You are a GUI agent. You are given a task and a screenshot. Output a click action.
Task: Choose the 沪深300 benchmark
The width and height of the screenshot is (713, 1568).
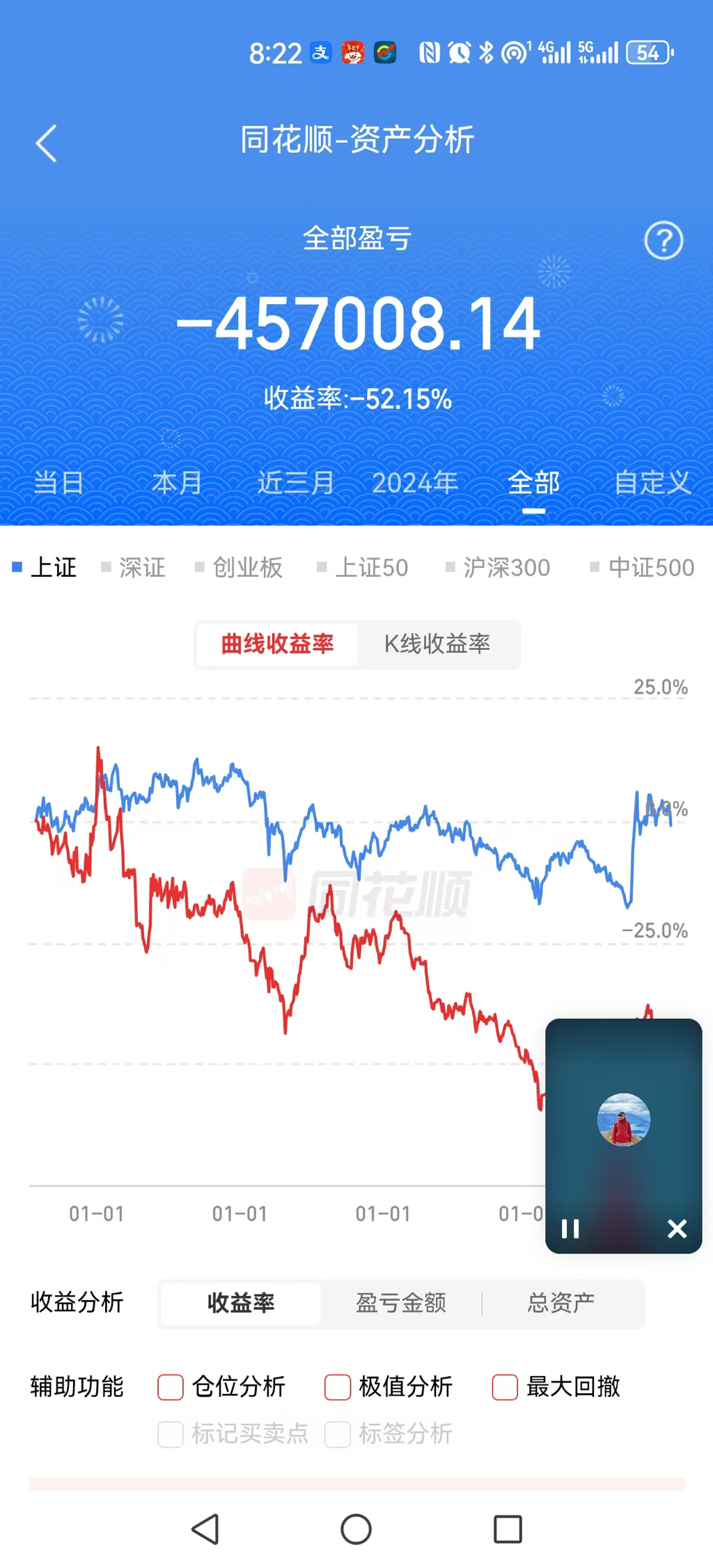coord(498,567)
